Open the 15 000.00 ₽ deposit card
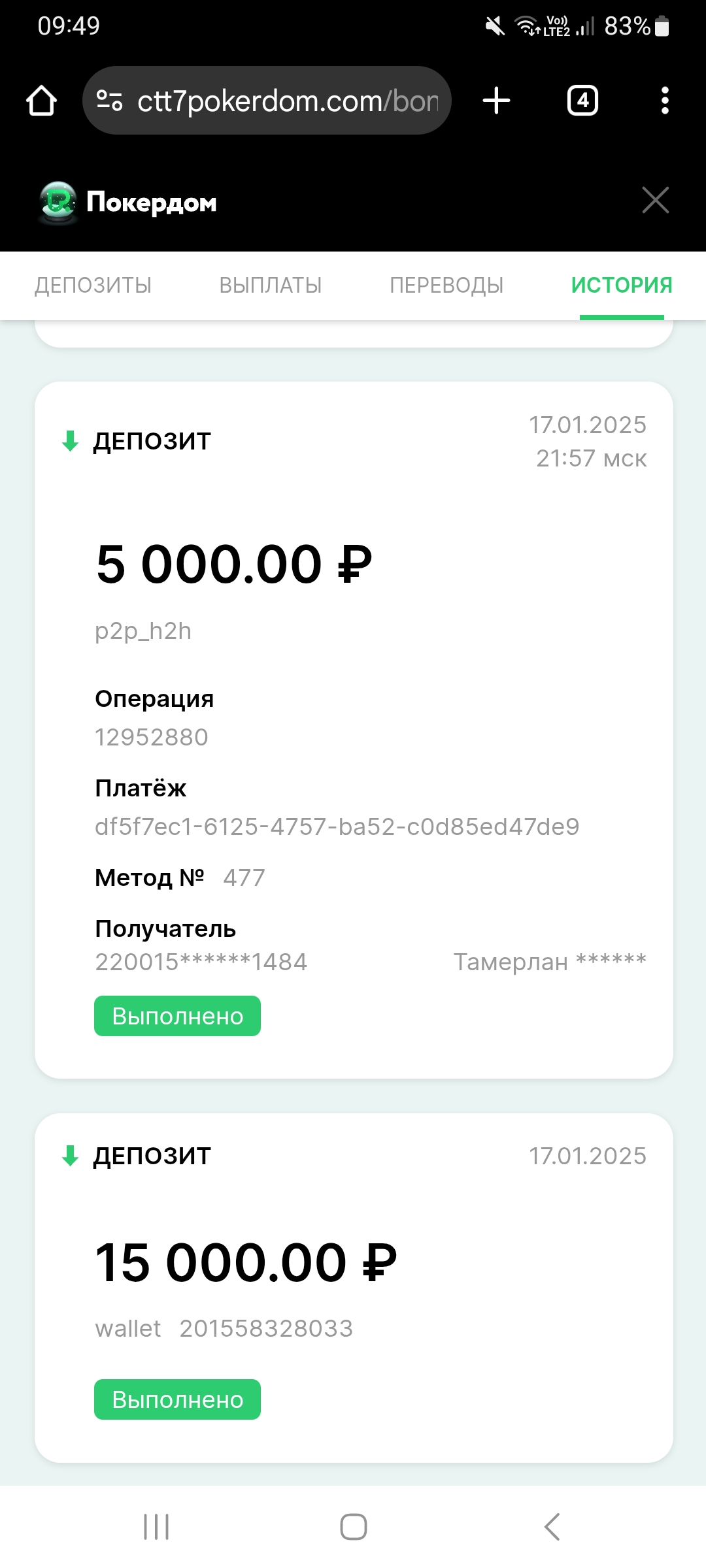The width and height of the screenshot is (706, 1568). point(354,1288)
